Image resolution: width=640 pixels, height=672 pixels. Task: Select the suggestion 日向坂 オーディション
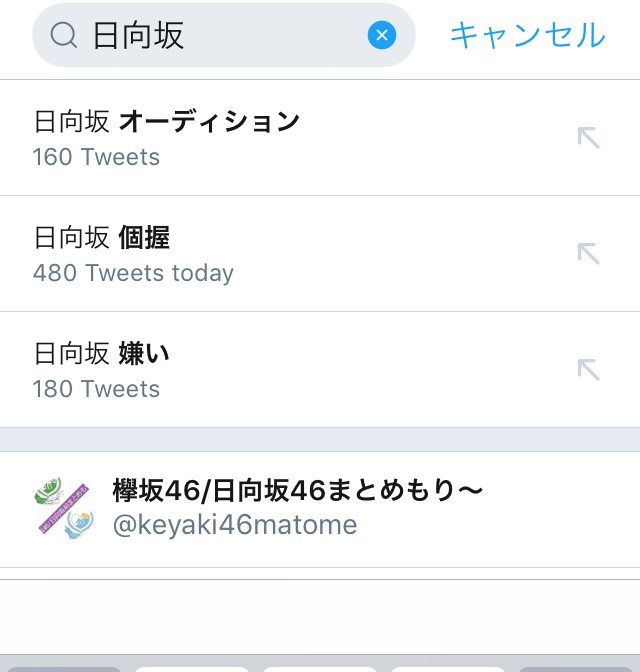(250, 138)
